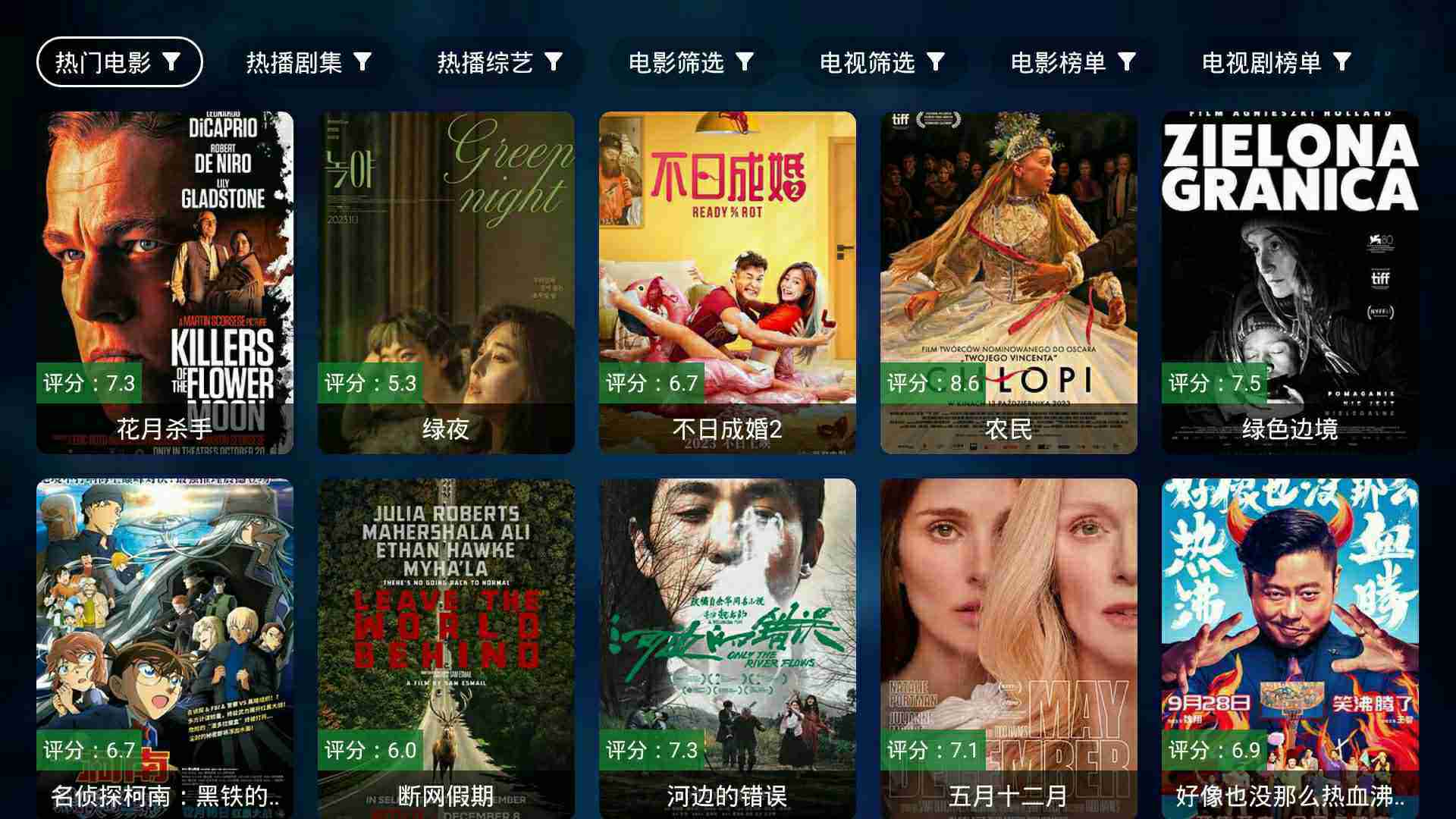
Task: Open the movie 农民
Action: [x=1009, y=282]
